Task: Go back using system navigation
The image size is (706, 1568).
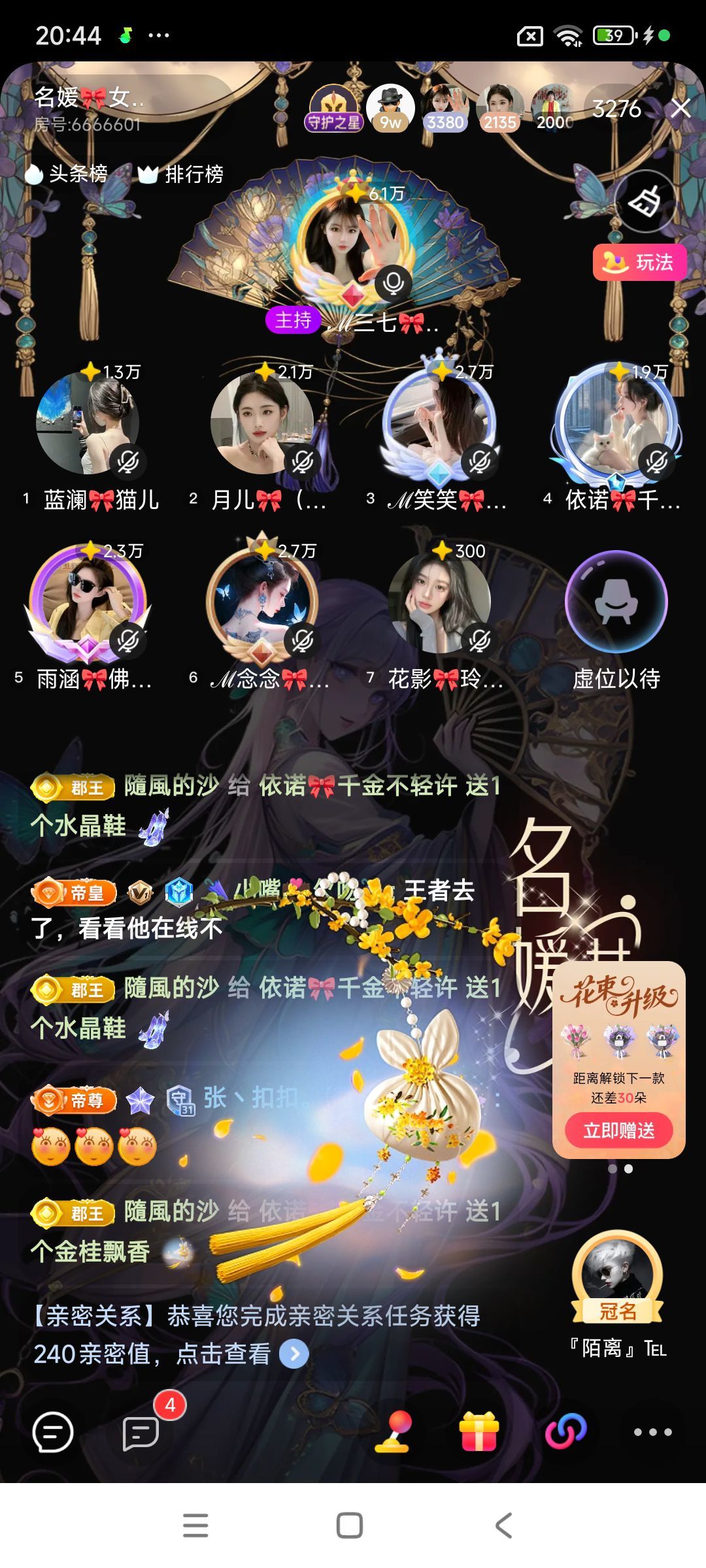Action: (x=503, y=1526)
